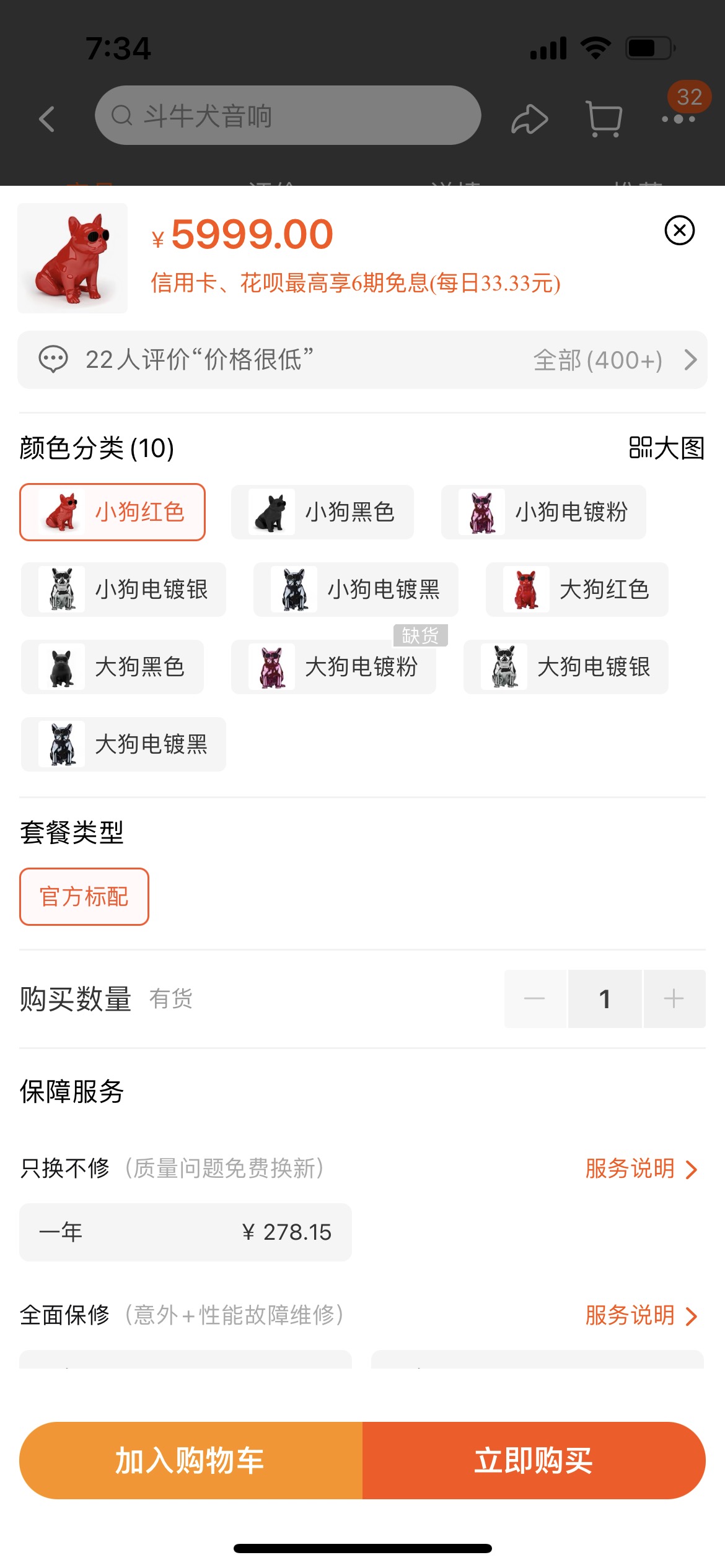Tap the selected 小狗红色 color option
This screenshot has width=725, height=1568.
pyautogui.click(x=112, y=512)
